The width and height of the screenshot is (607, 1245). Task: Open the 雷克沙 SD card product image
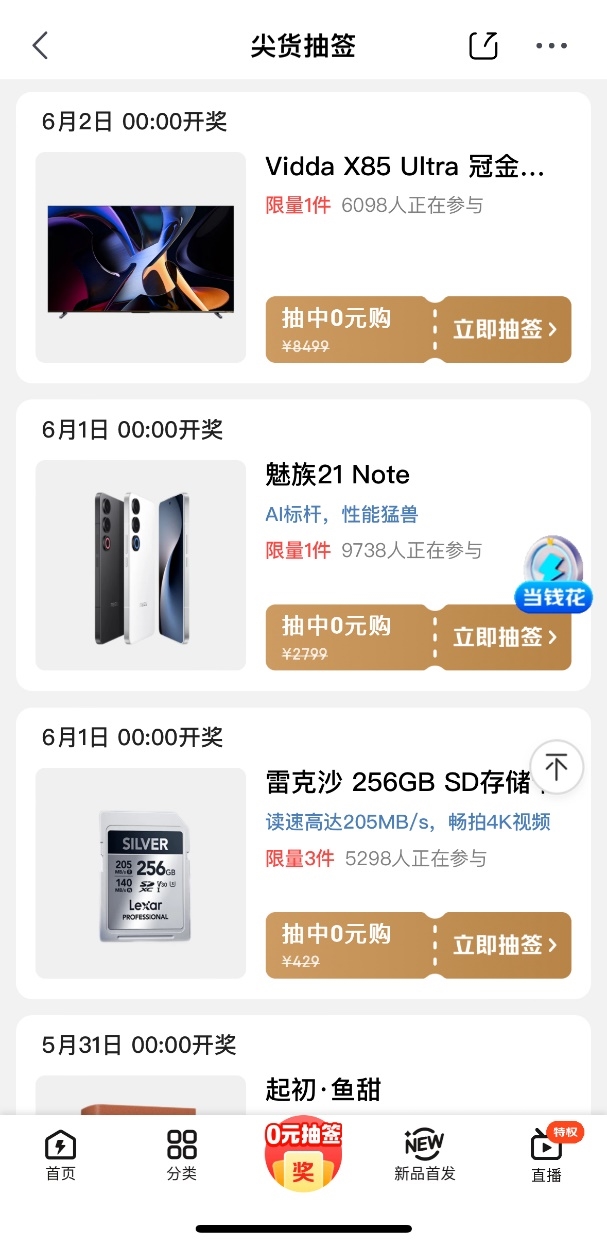[141, 873]
